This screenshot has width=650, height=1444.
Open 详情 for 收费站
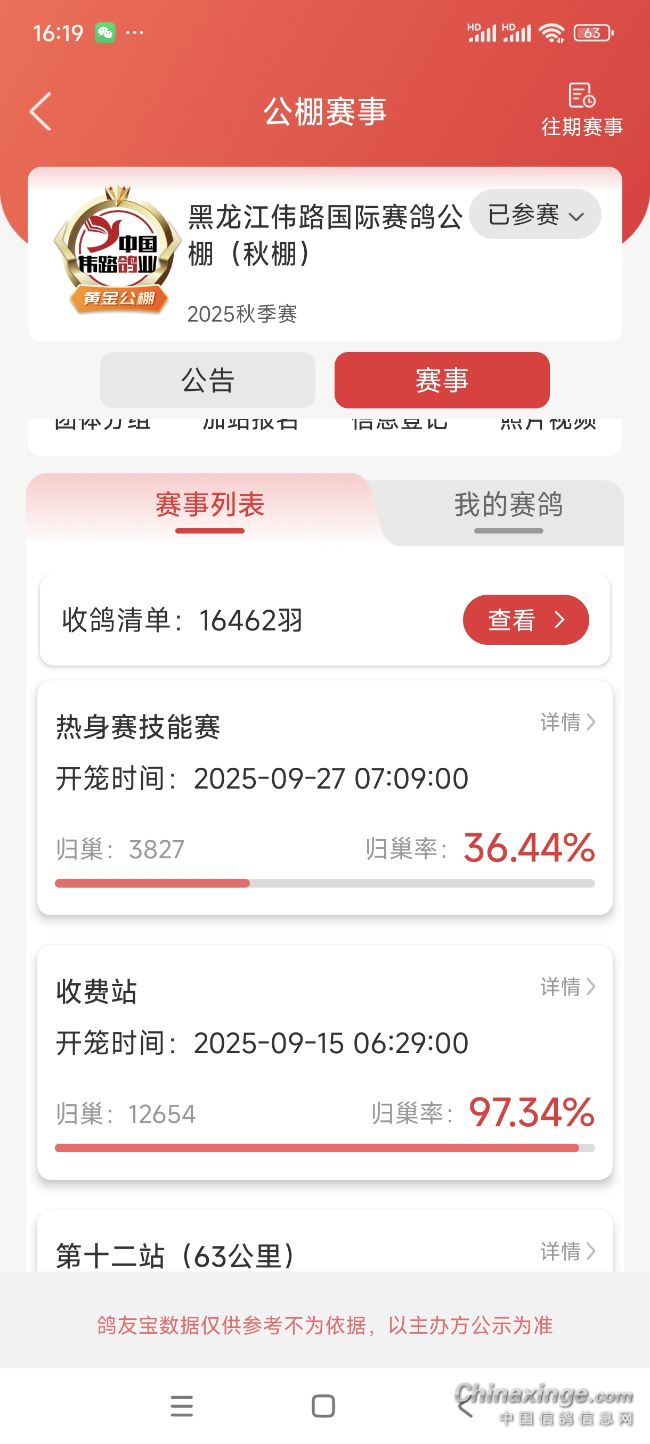[x=568, y=987]
